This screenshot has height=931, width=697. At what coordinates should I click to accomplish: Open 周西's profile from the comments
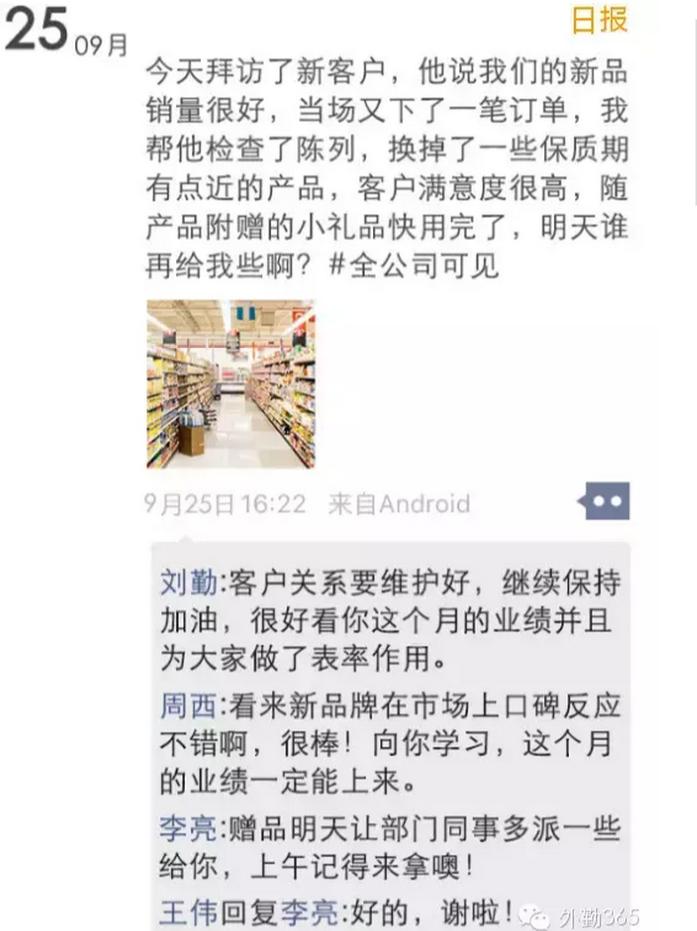click(x=187, y=706)
